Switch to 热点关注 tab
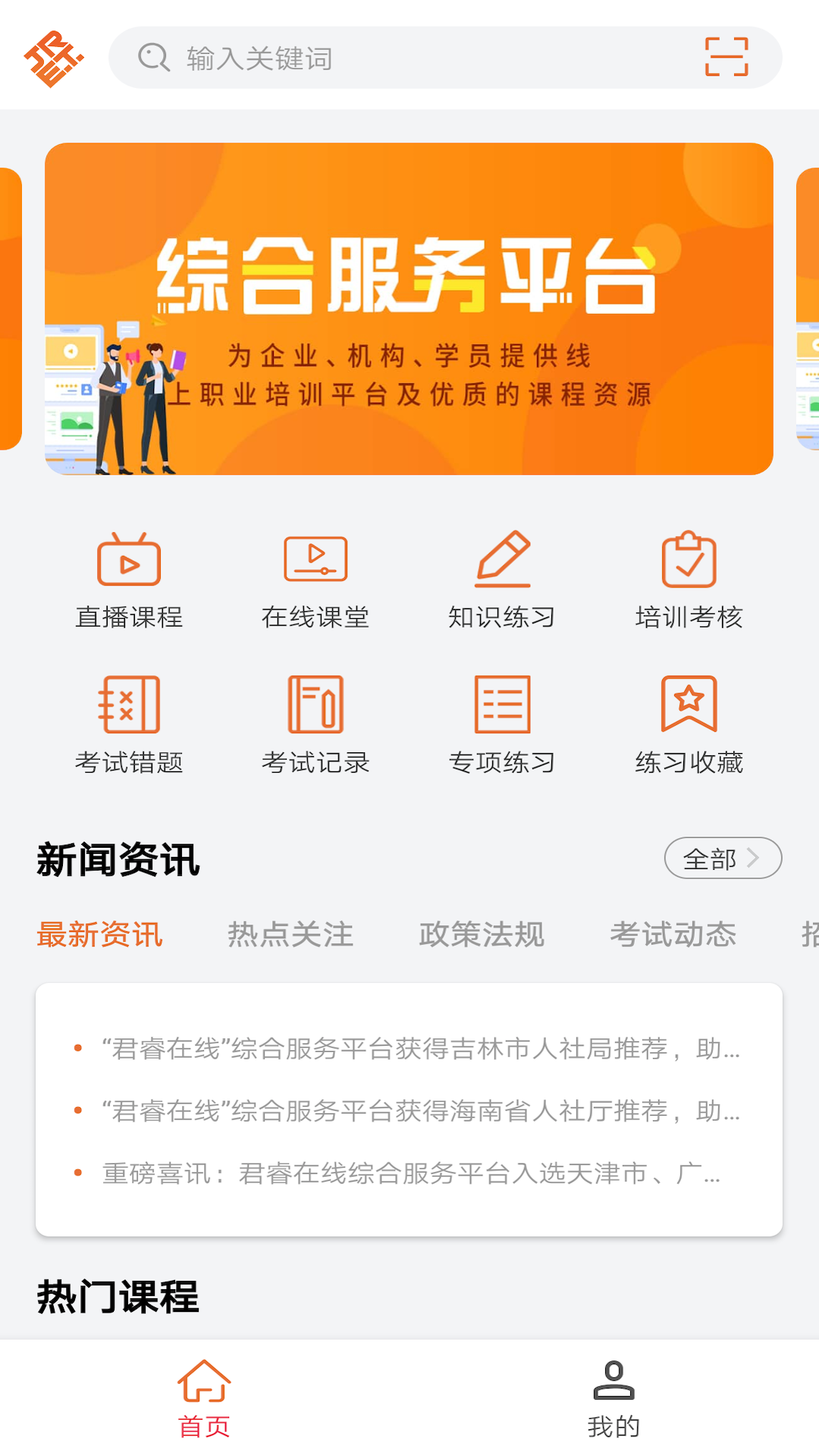The image size is (819, 1456). (290, 934)
